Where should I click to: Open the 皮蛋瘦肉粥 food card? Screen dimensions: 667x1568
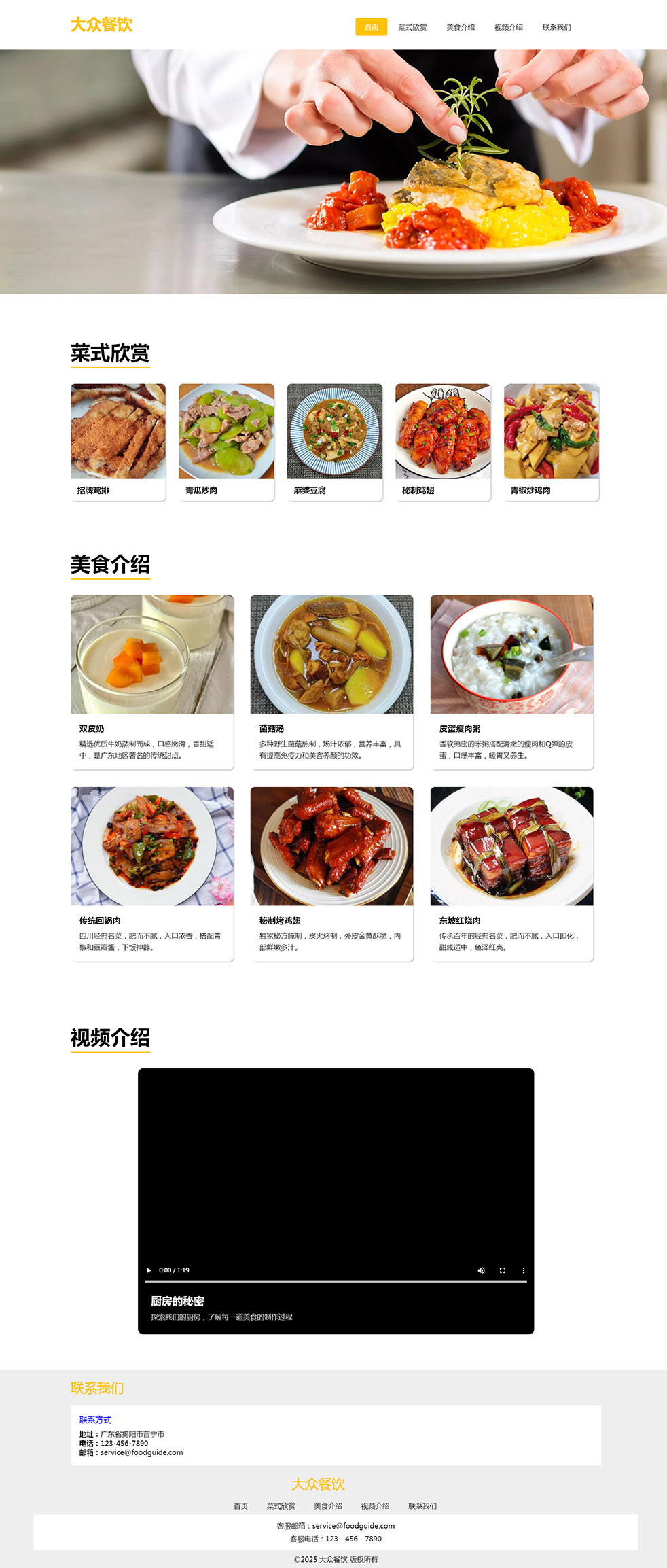click(x=511, y=682)
